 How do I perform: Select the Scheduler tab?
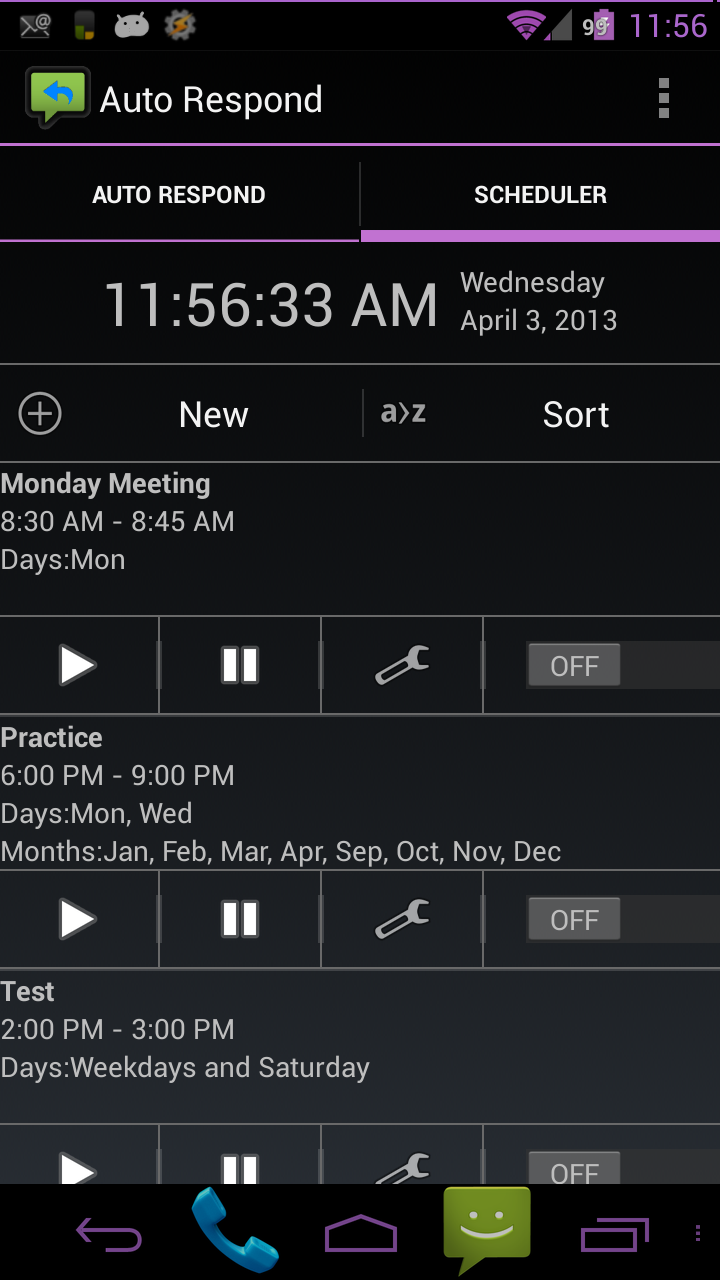pyautogui.click(x=540, y=195)
